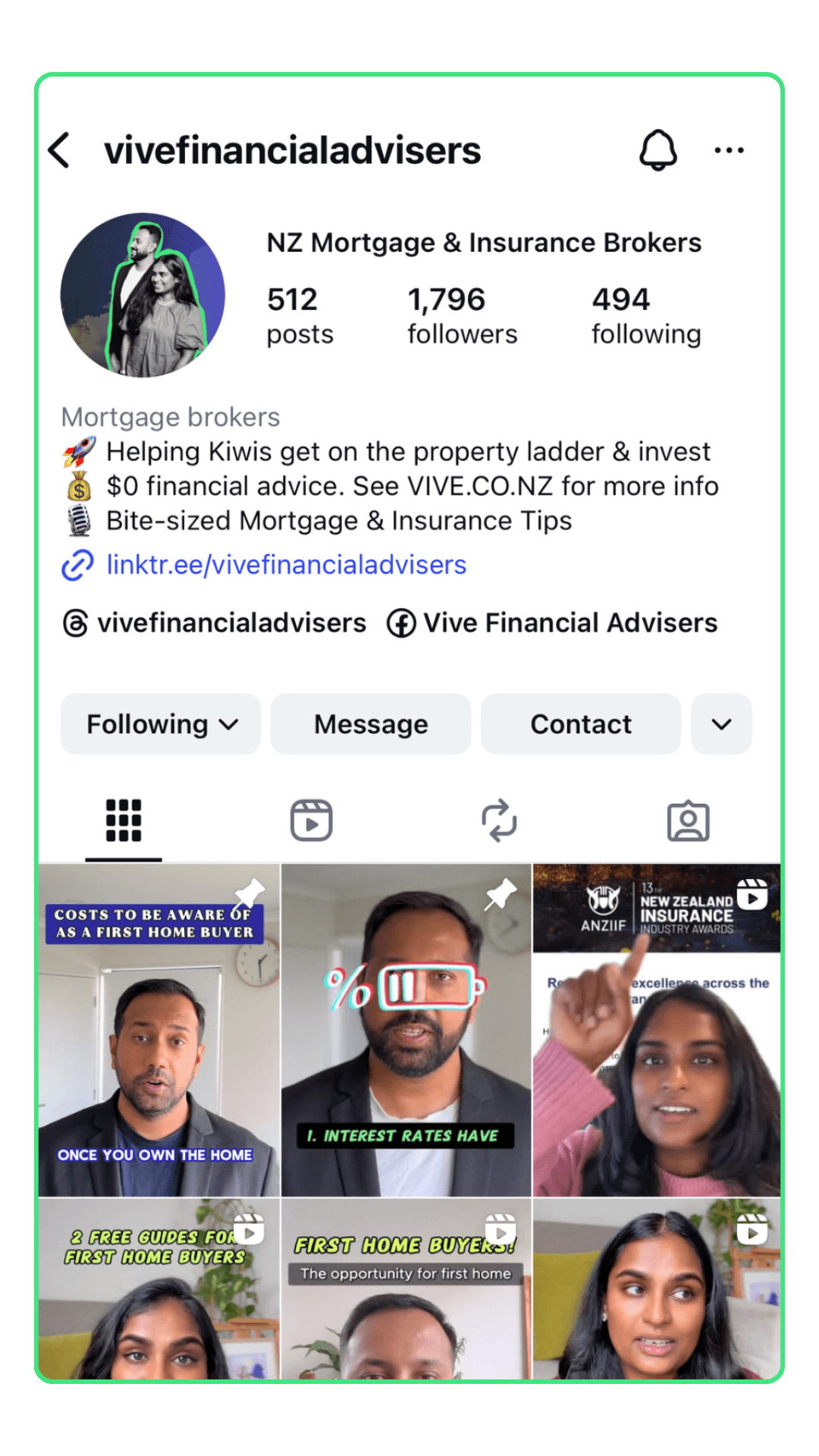Tap the Contact button
The width and height of the screenshot is (819, 1456).
581,724
